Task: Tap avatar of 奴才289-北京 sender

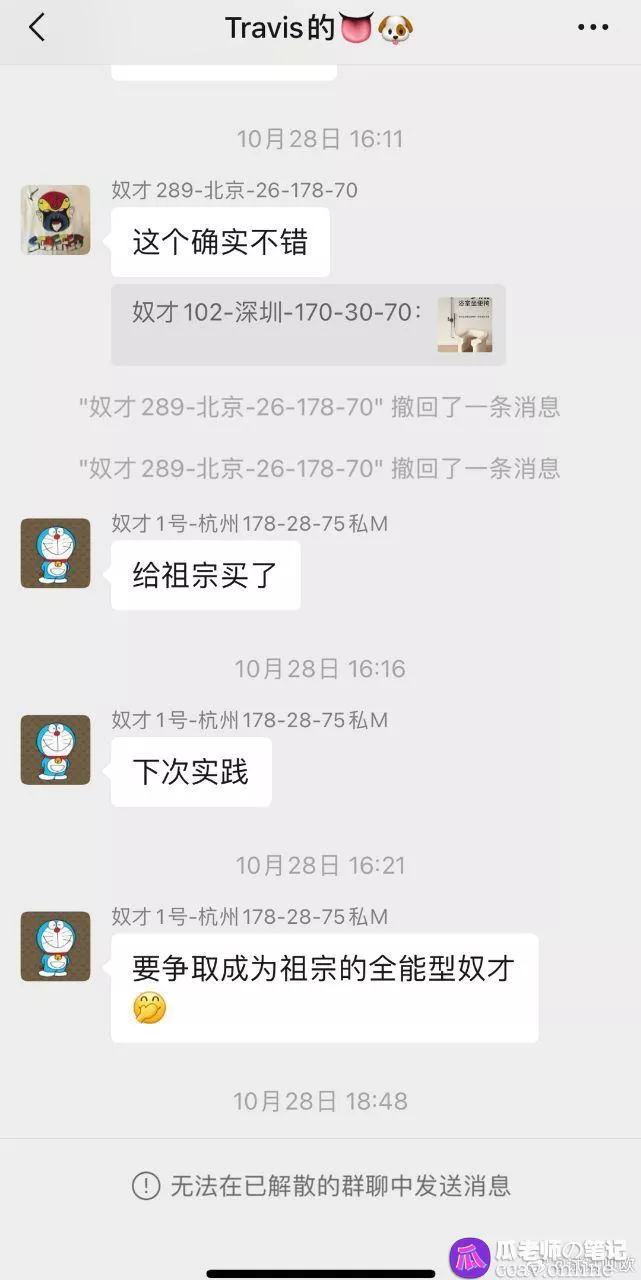Action: click(56, 220)
